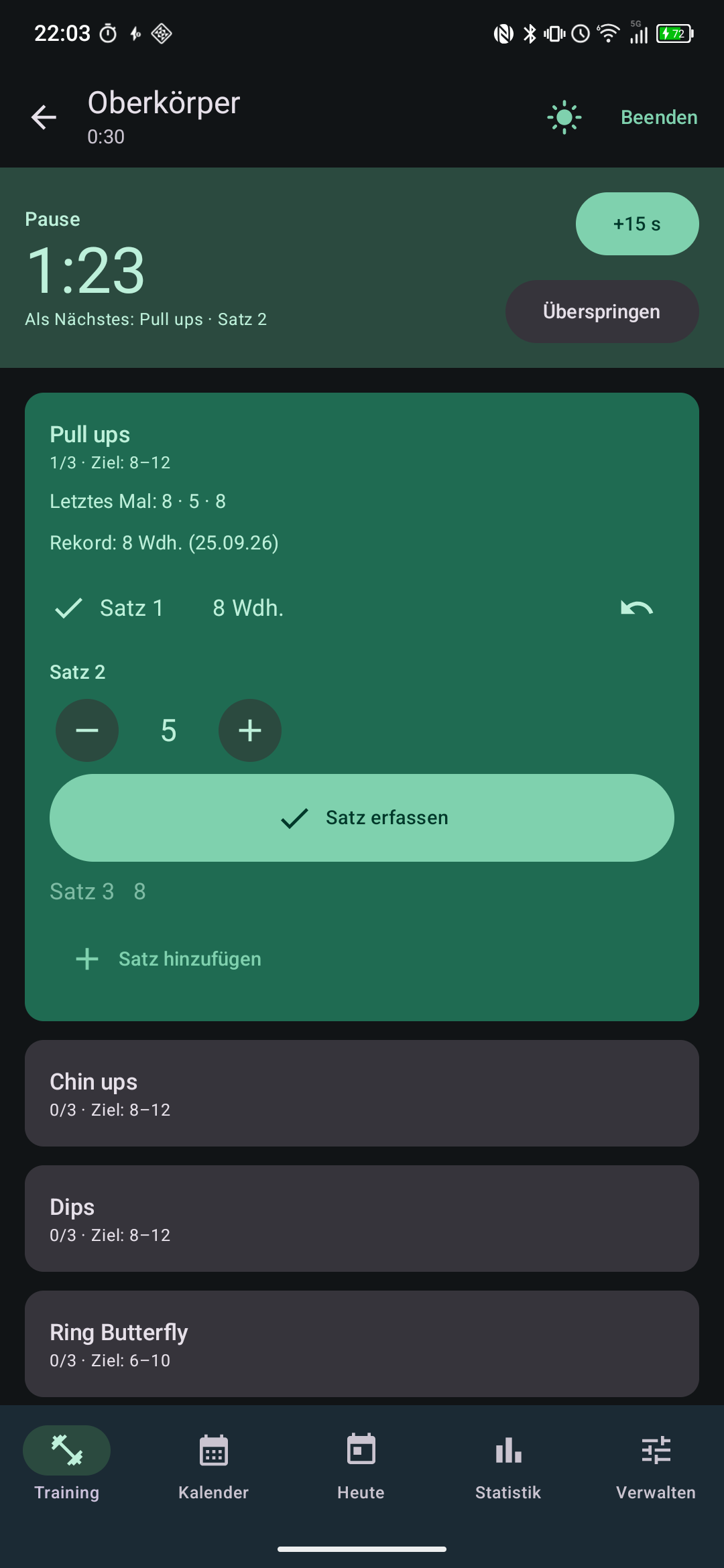The image size is (724, 1568).
Task: Open the Chin ups exercise card
Action: [x=362, y=1094]
